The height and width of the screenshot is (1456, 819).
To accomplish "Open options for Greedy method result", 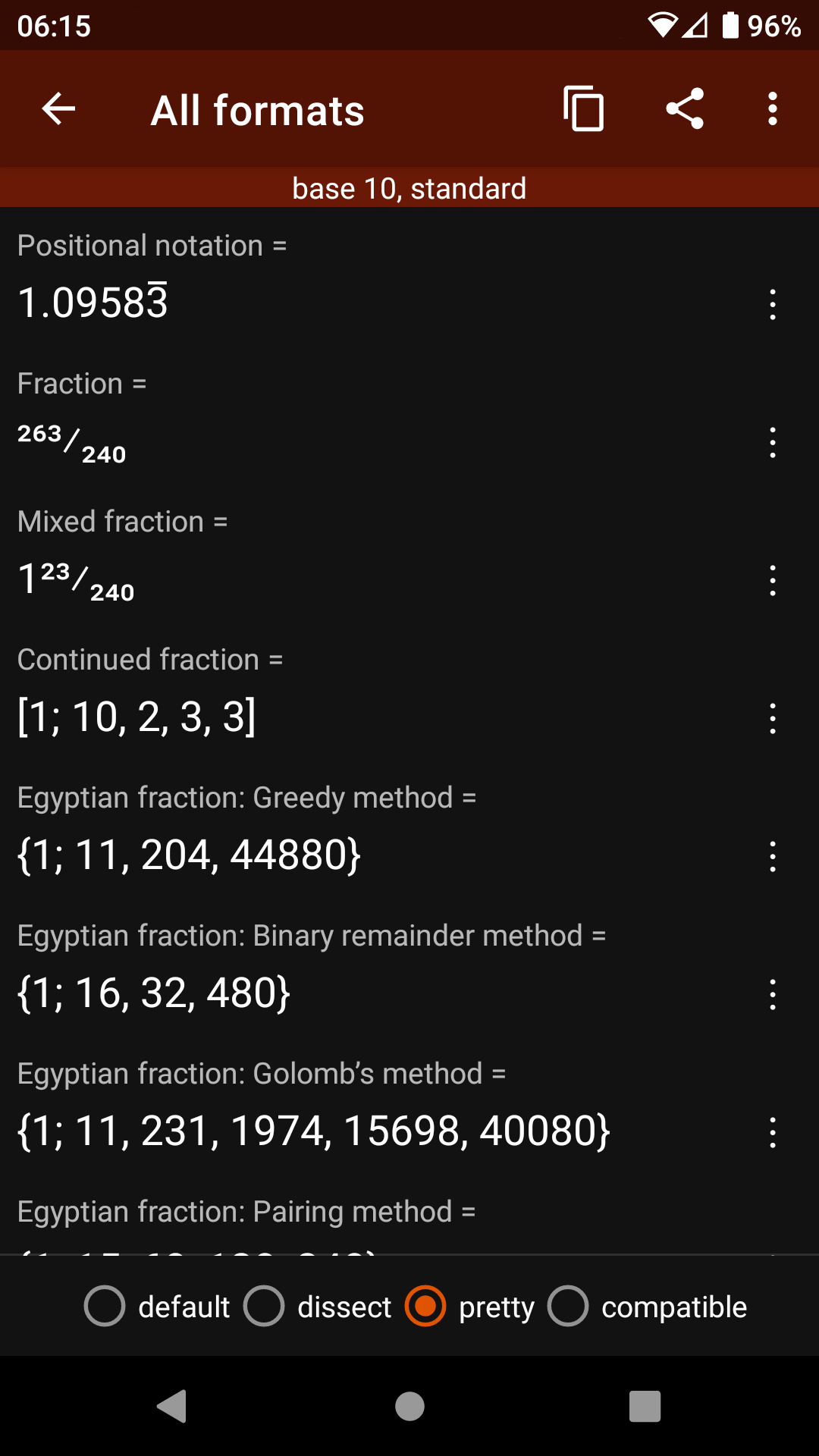I will click(x=773, y=857).
